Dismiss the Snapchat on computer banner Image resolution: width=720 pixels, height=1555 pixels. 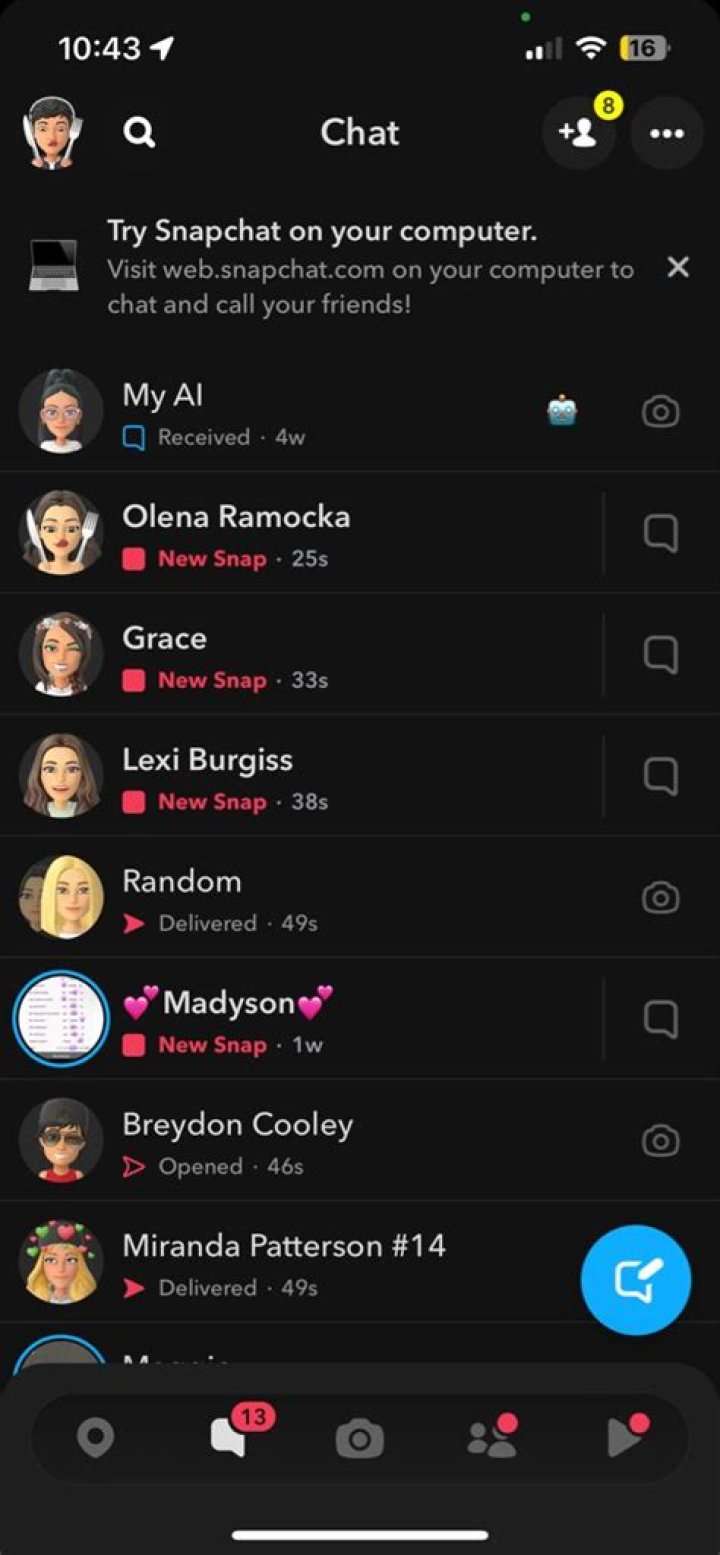678,267
